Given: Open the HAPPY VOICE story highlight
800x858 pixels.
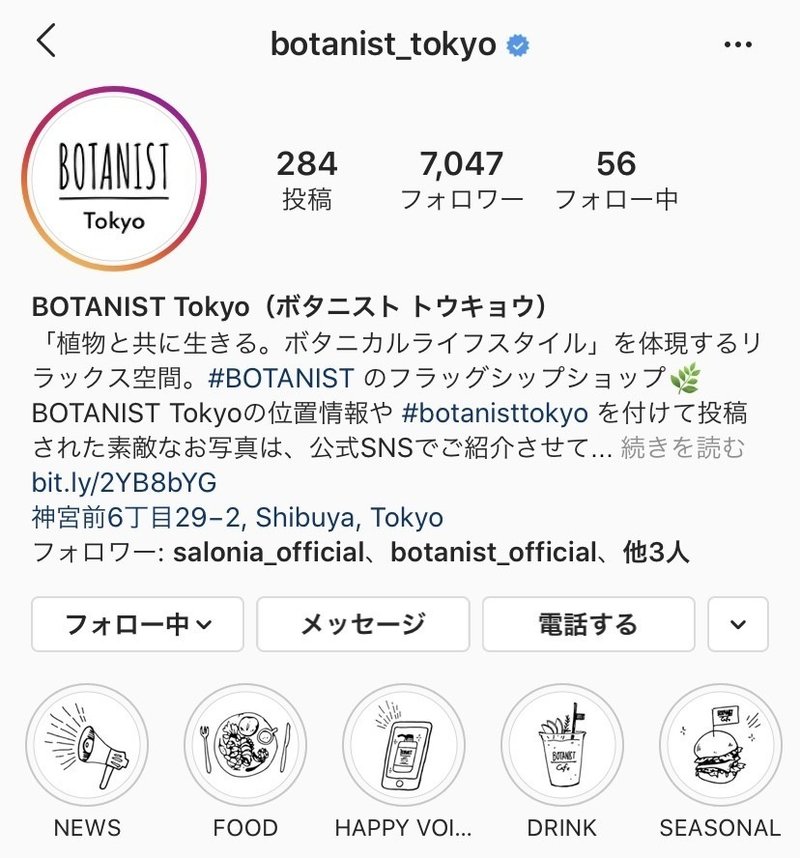Looking at the screenshot, I should [405, 745].
